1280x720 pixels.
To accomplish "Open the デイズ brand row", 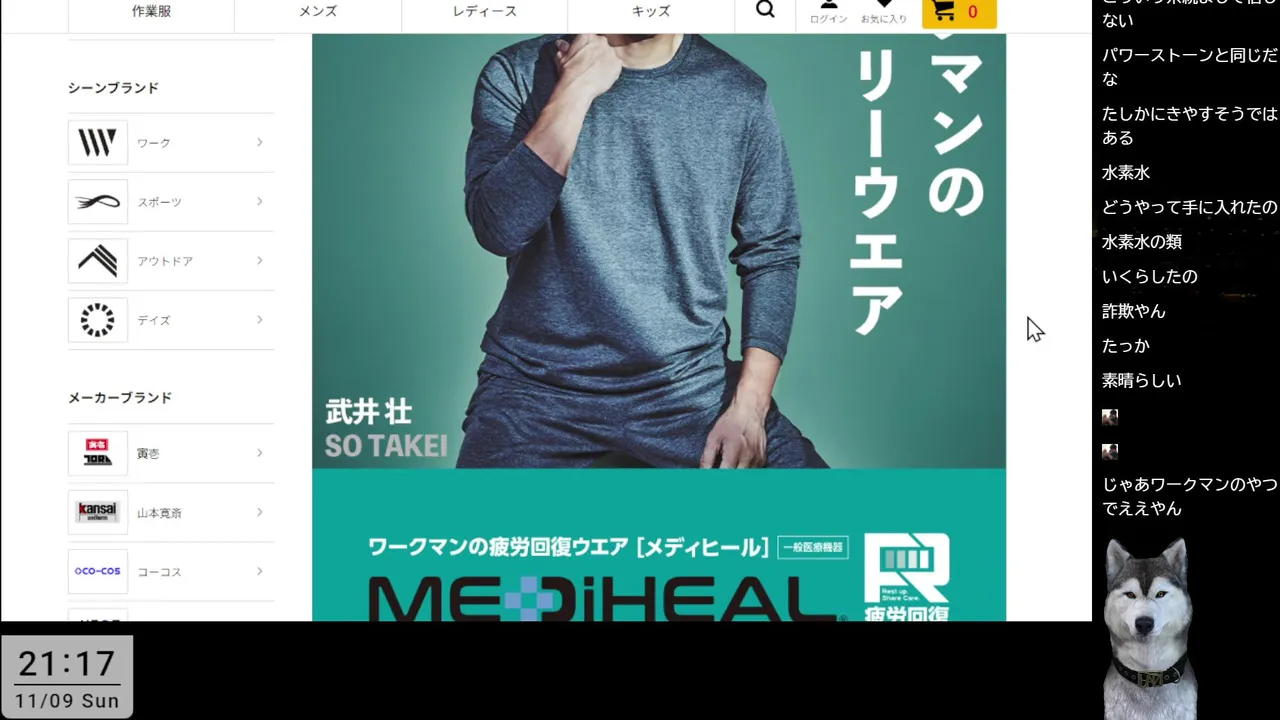I will click(x=171, y=320).
